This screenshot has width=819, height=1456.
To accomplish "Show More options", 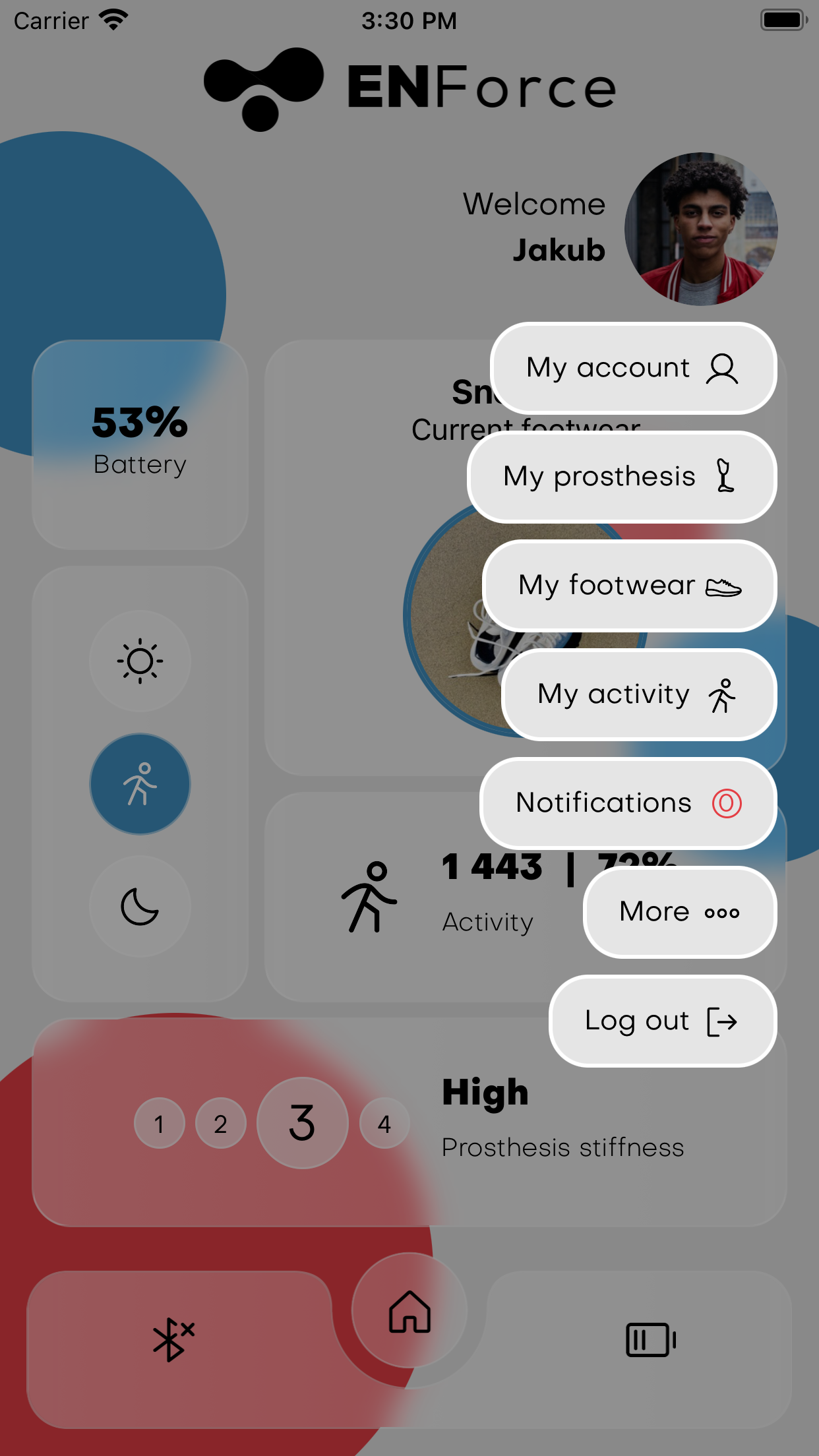I will 680,912.
